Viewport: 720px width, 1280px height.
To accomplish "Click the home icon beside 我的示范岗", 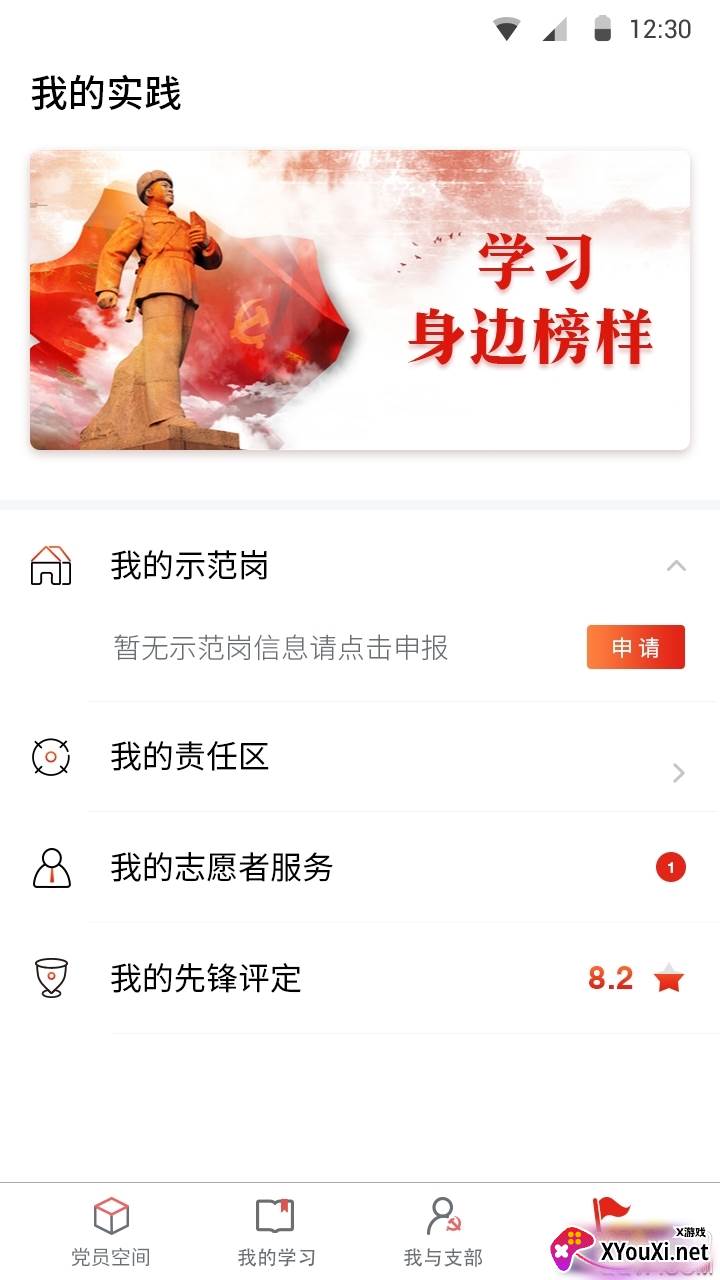I will [50, 566].
